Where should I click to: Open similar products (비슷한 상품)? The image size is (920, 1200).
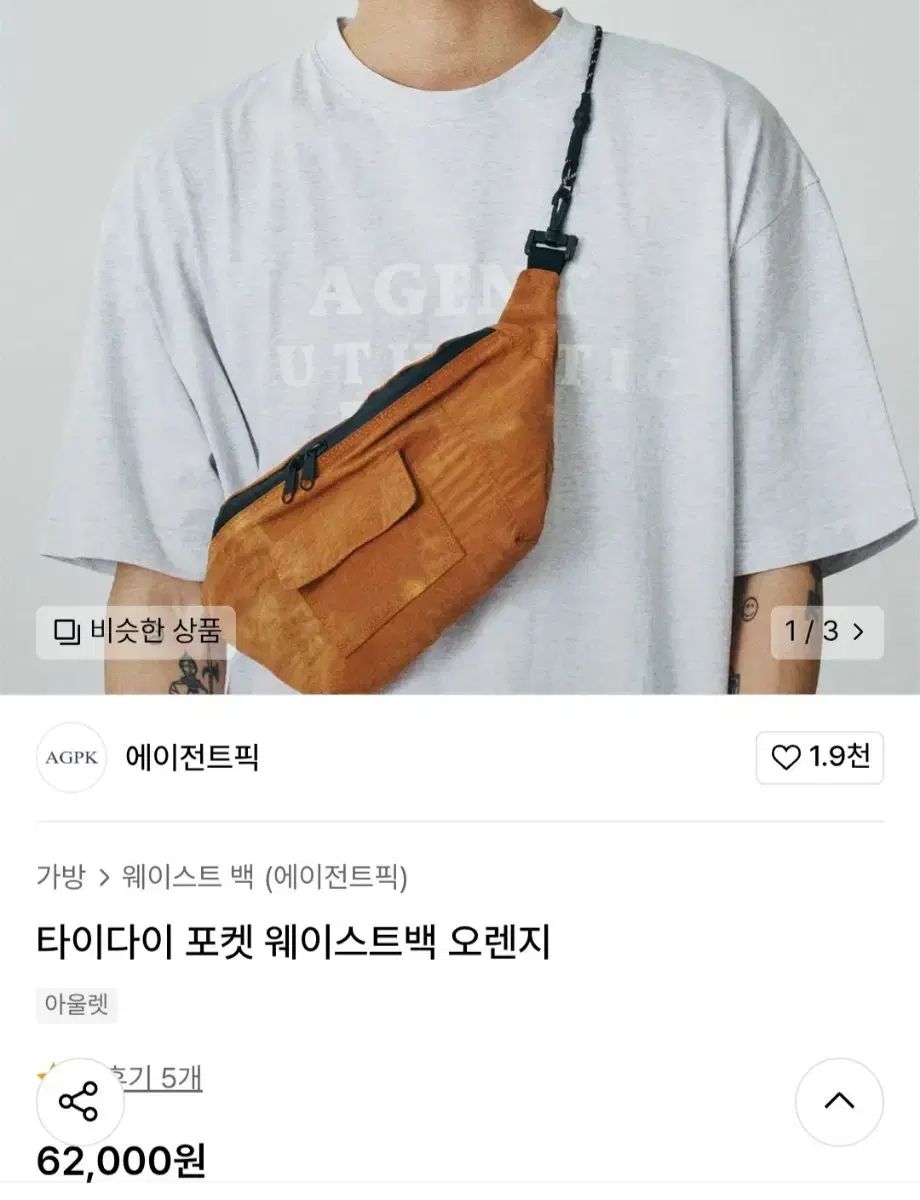[136, 632]
